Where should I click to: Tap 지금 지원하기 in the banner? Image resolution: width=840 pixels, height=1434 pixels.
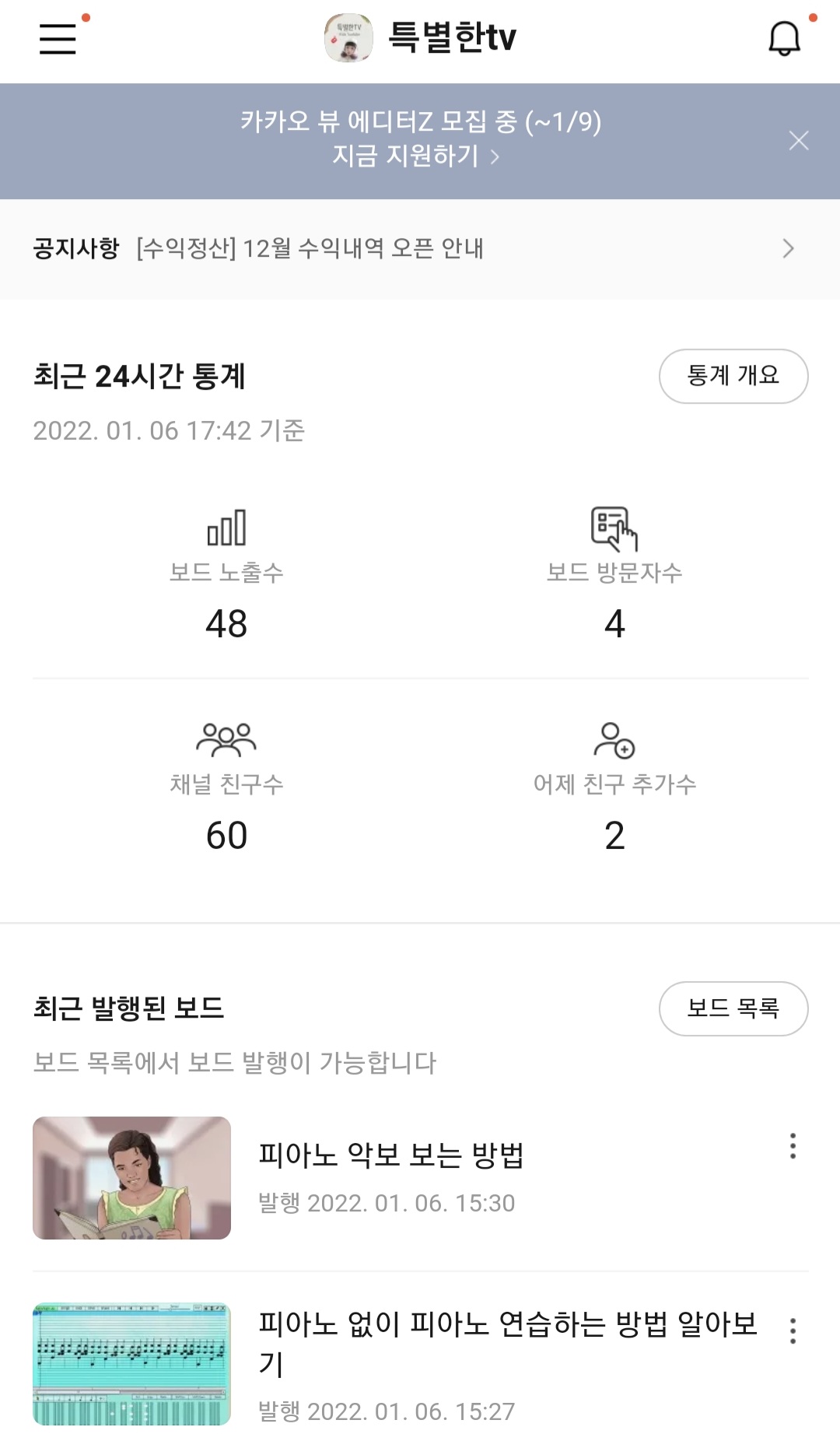(416, 156)
